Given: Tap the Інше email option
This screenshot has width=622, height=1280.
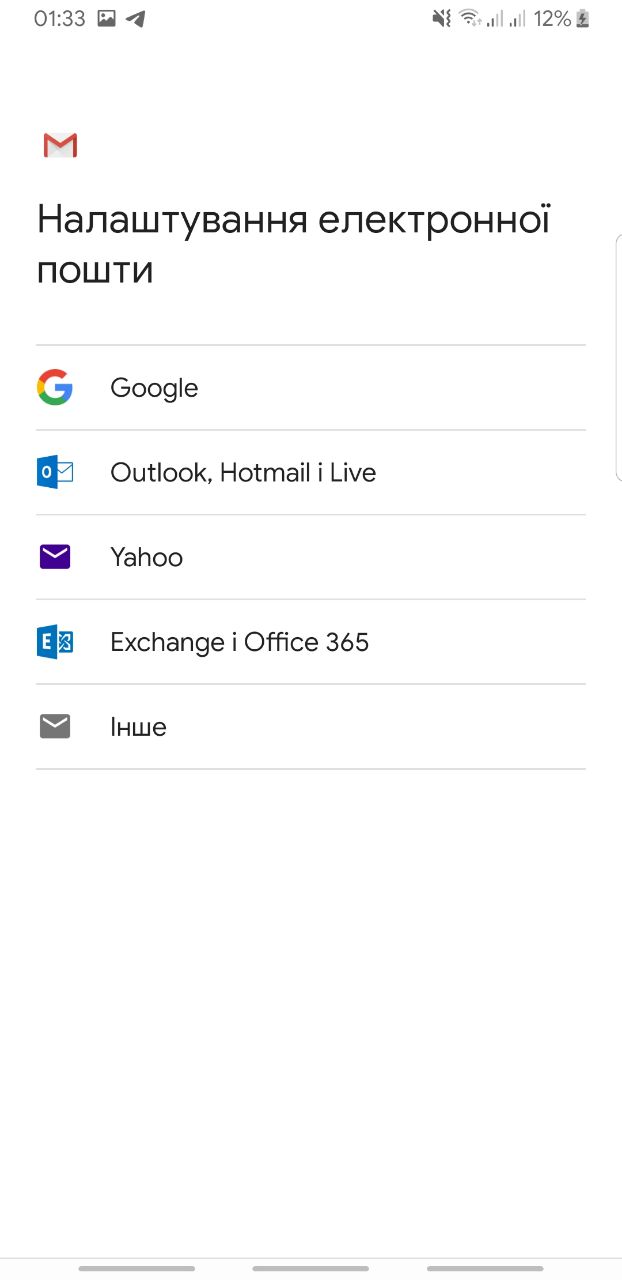Looking at the screenshot, I should (310, 727).
